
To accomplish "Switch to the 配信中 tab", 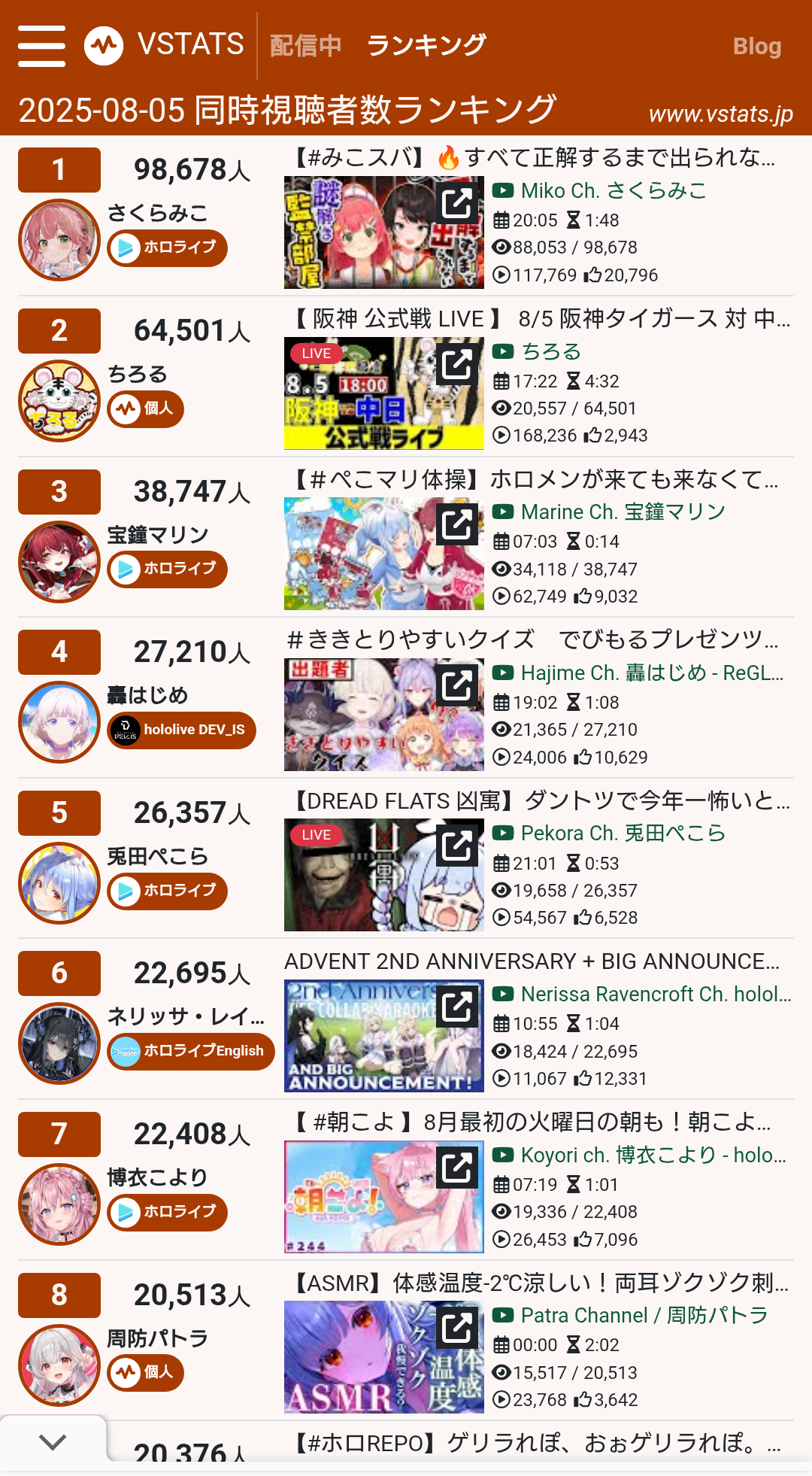I will (306, 46).
